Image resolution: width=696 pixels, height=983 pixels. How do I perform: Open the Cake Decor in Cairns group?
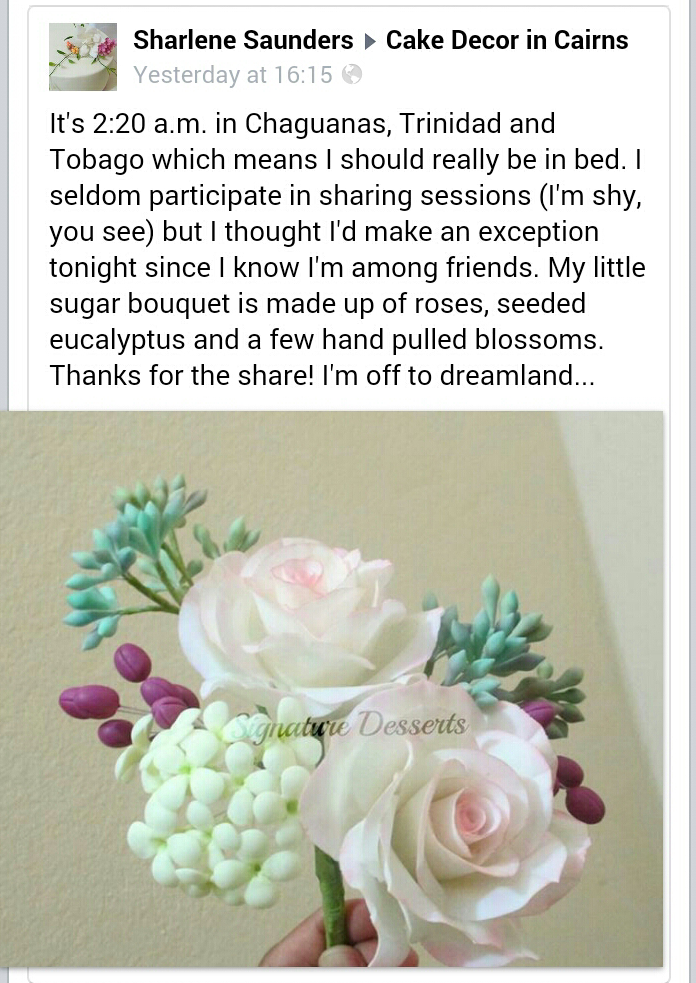(507, 41)
